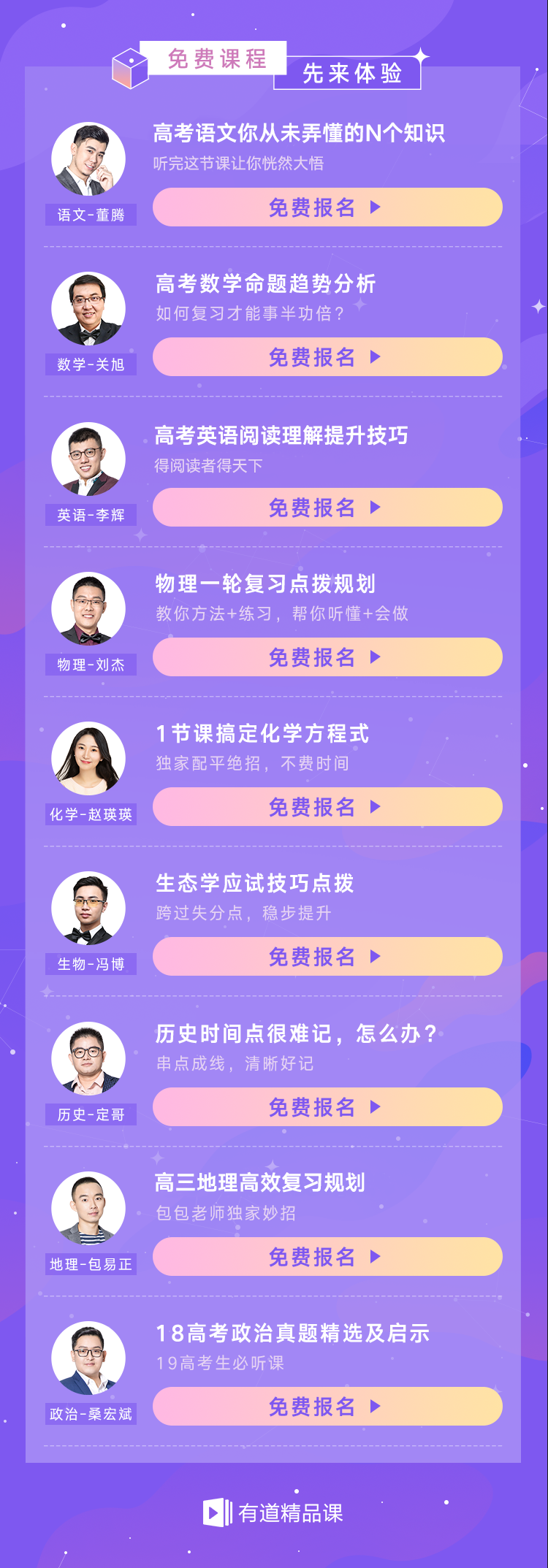The height and width of the screenshot is (1568, 548).
Task: Register free for 生态学应试技巧点拨
Action: pyautogui.click(x=327, y=957)
